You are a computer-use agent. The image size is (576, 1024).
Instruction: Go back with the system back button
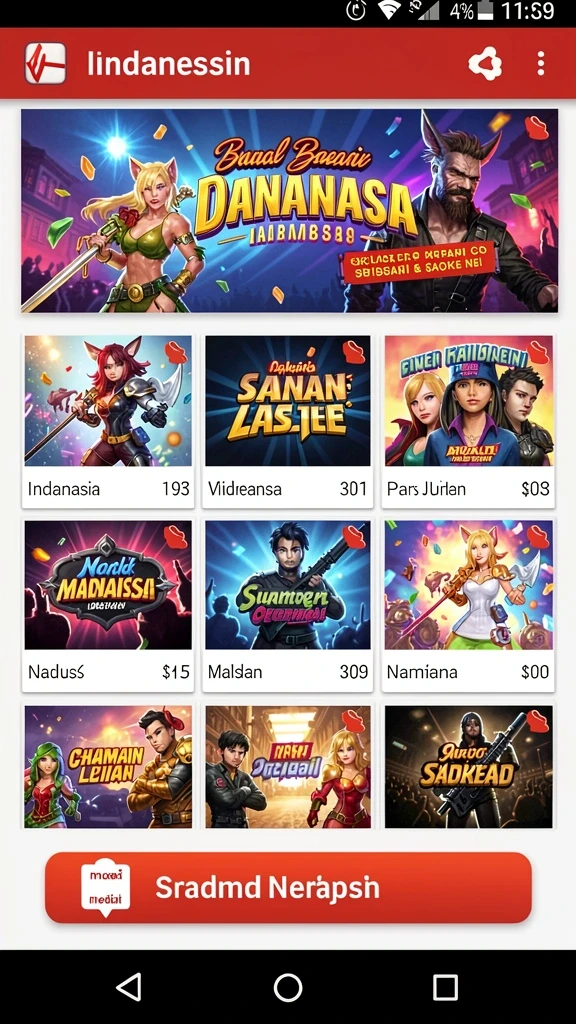(x=129, y=987)
